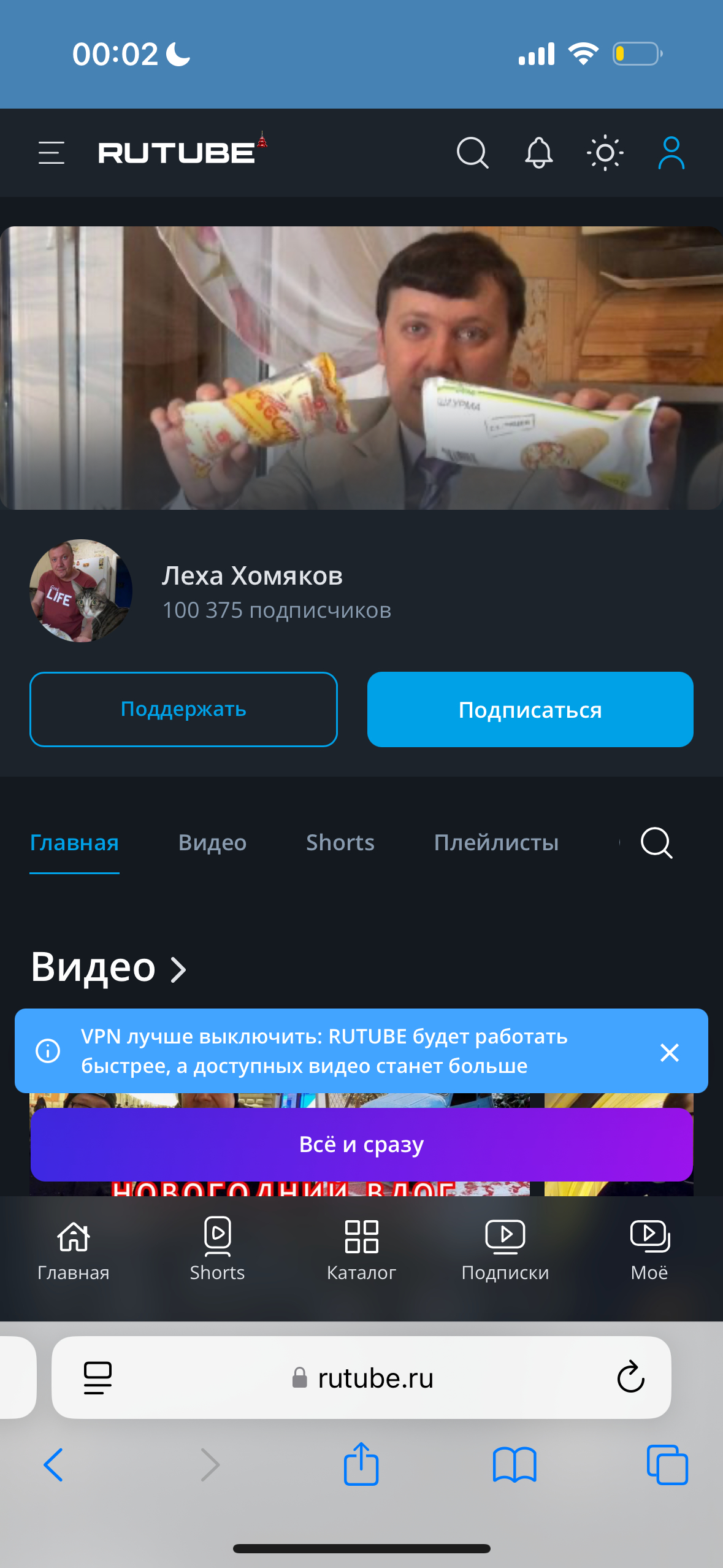
Task: Open the notifications bell
Action: point(538,153)
